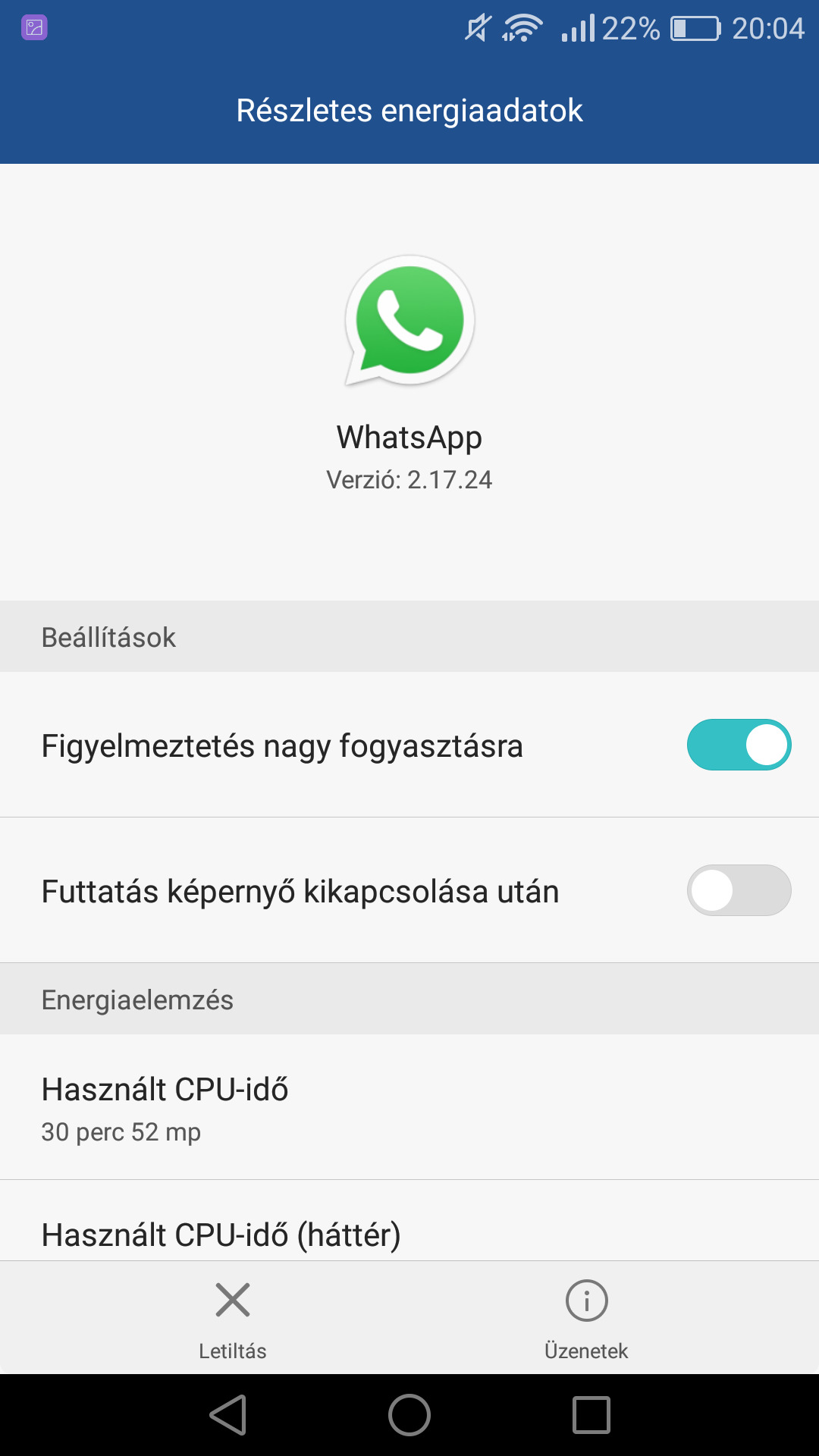Go back using the navigation bar
The image size is (819, 1456).
pyautogui.click(x=228, y=1415)
